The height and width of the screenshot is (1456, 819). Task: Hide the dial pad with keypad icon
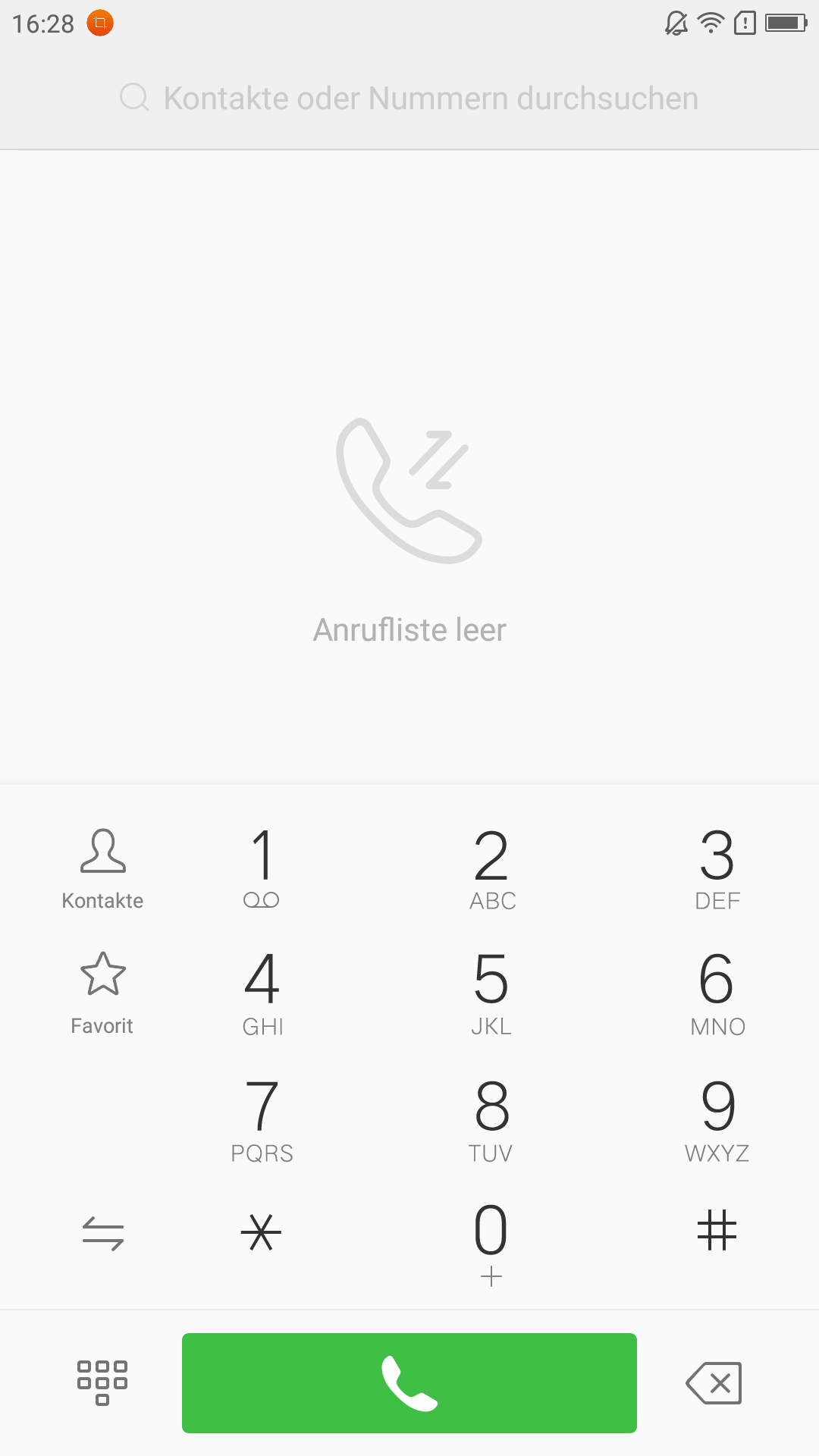coord(102,1382)
